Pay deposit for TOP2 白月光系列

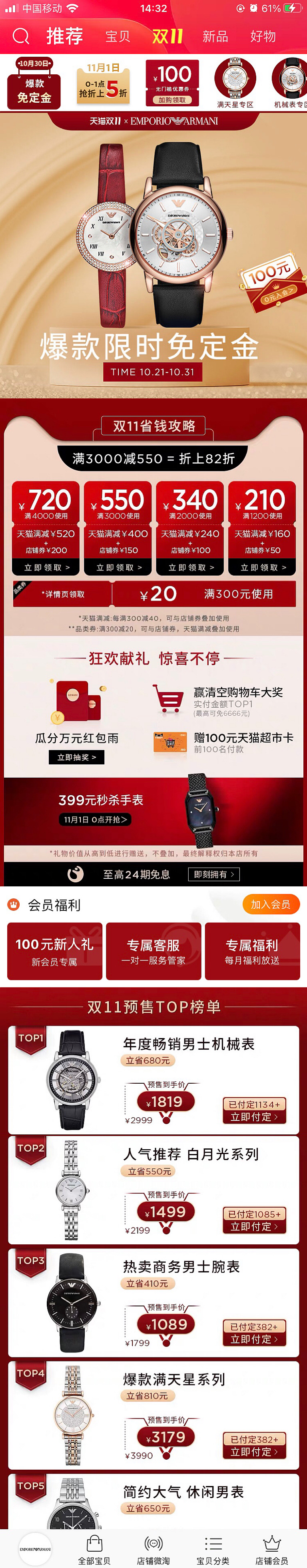[x=253, y=1226]
